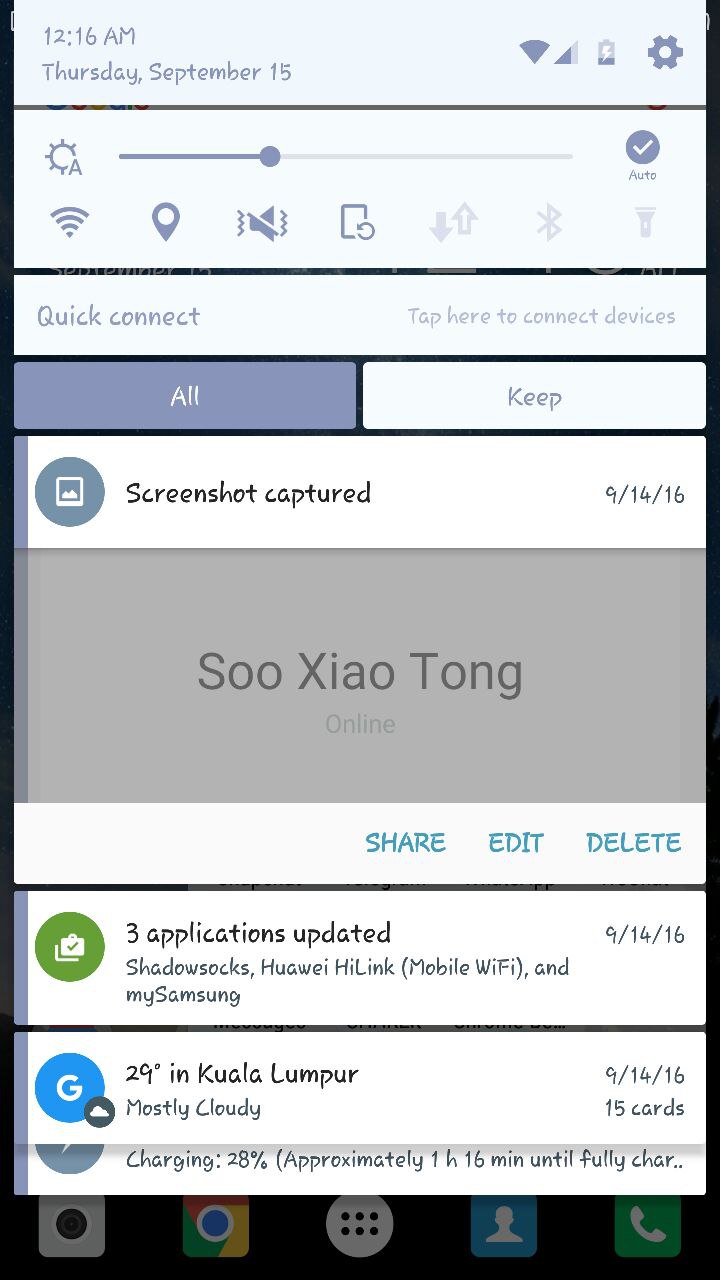Viewport: 720px width, 1280px height.
Task: Turn on the flashlight
Action: coord(645,222)
